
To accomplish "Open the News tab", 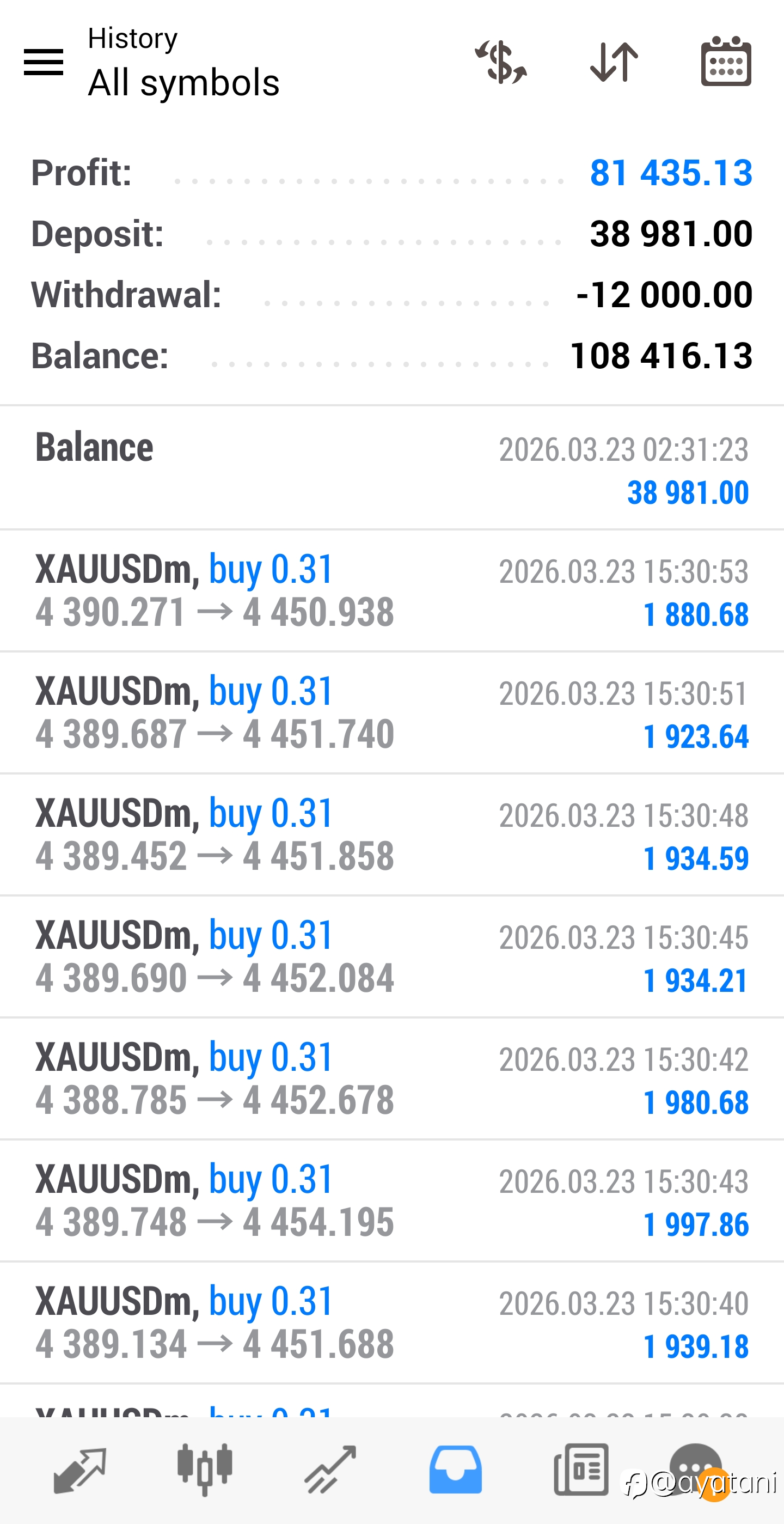I will pos(581,1470).
